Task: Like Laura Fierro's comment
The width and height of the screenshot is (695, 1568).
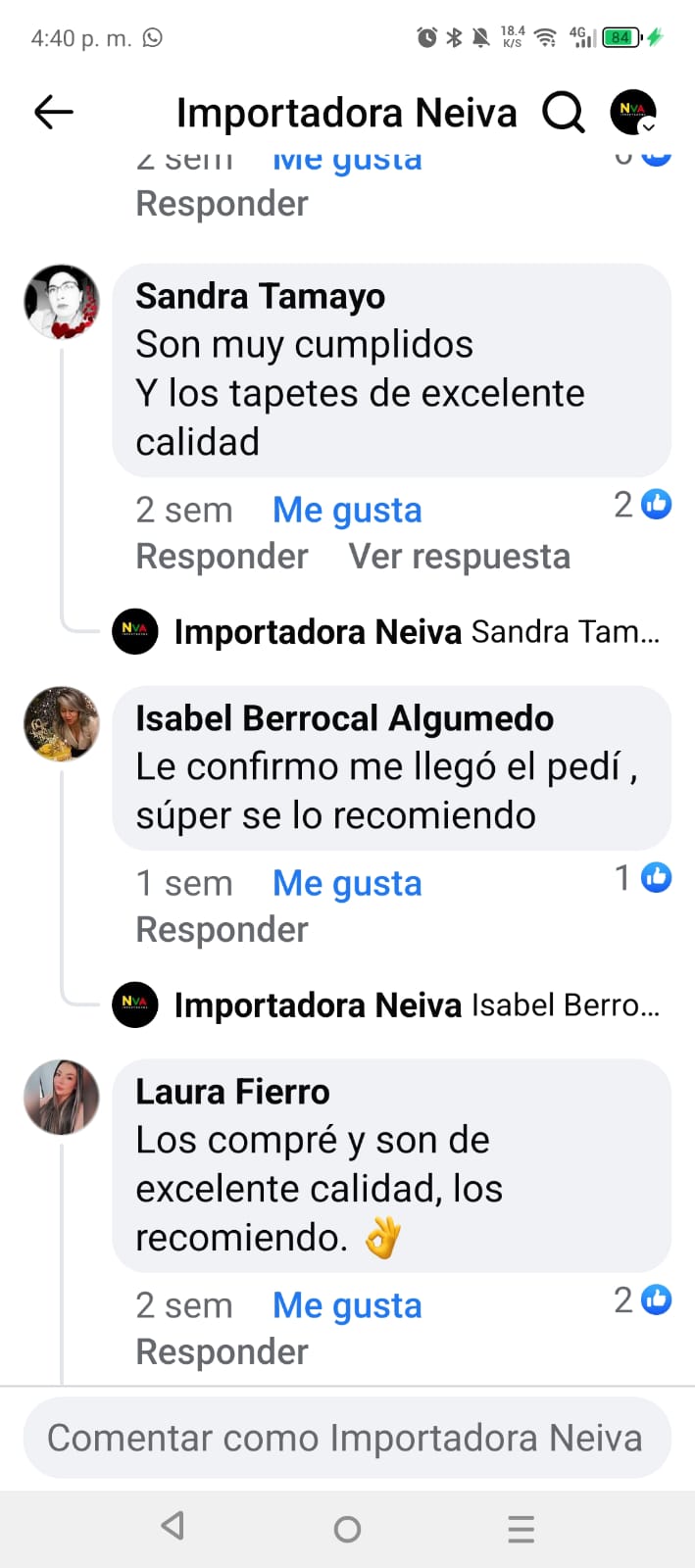Action: click(347, 1306)
